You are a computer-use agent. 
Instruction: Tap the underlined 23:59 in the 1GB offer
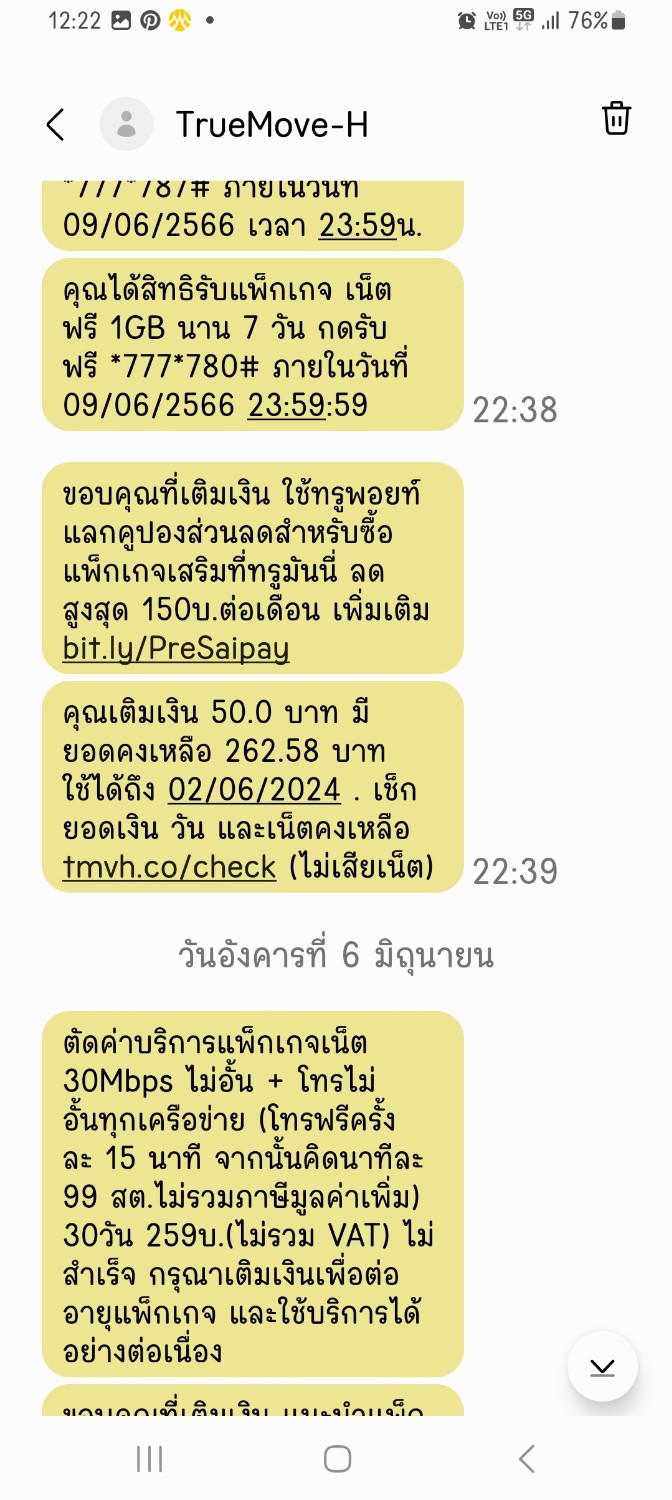click(x=286, y=405)
